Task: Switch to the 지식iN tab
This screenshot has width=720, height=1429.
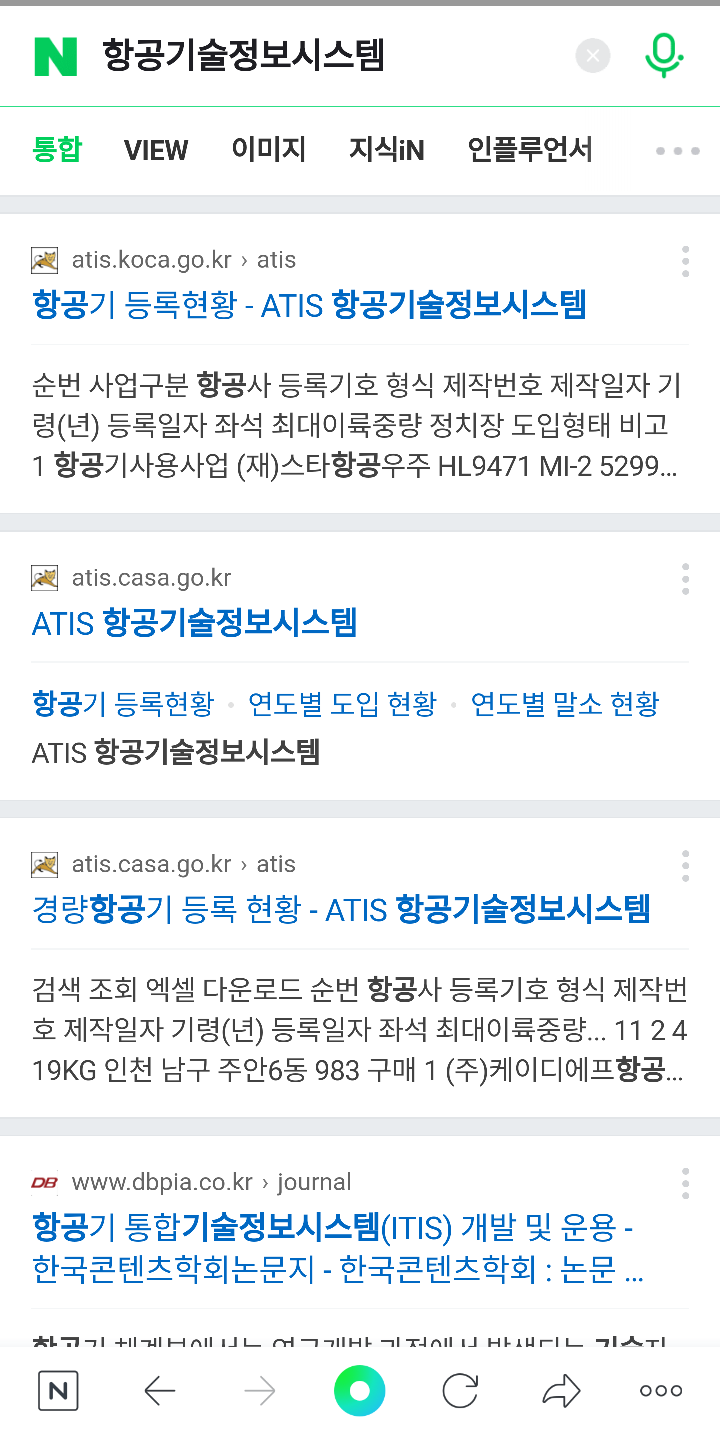Action: point(386,150)
